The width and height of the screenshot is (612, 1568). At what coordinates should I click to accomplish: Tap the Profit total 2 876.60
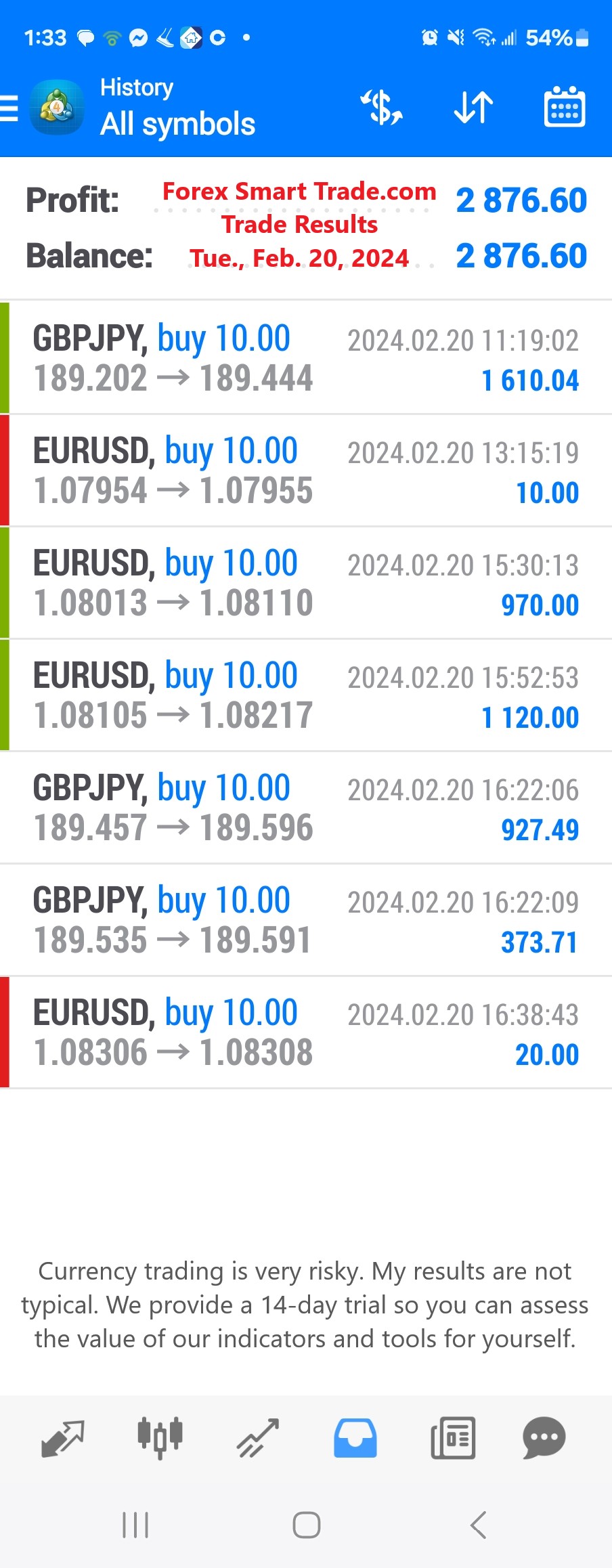[x=522, y=198]
